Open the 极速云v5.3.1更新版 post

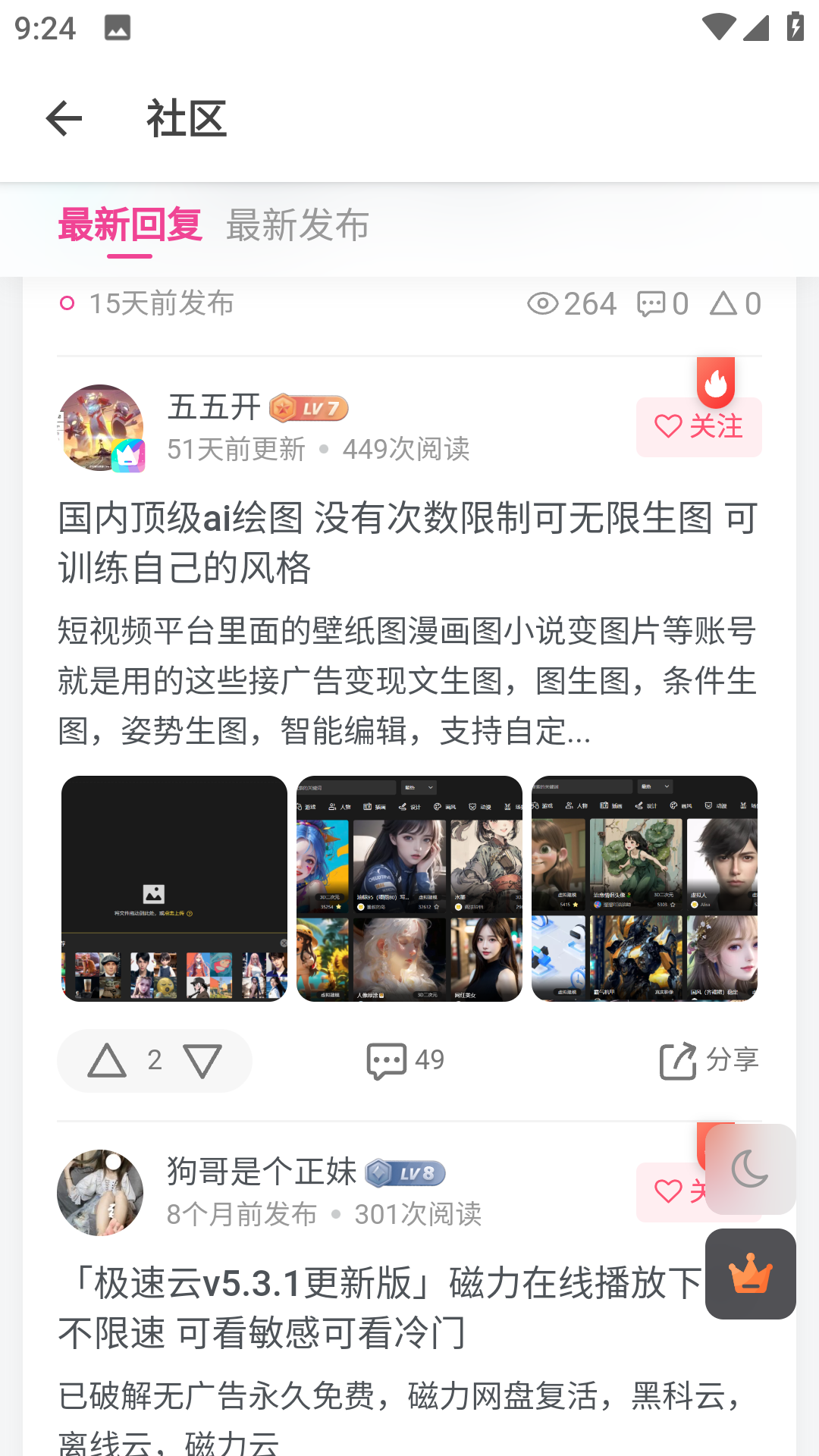(x=379, y=1307)
